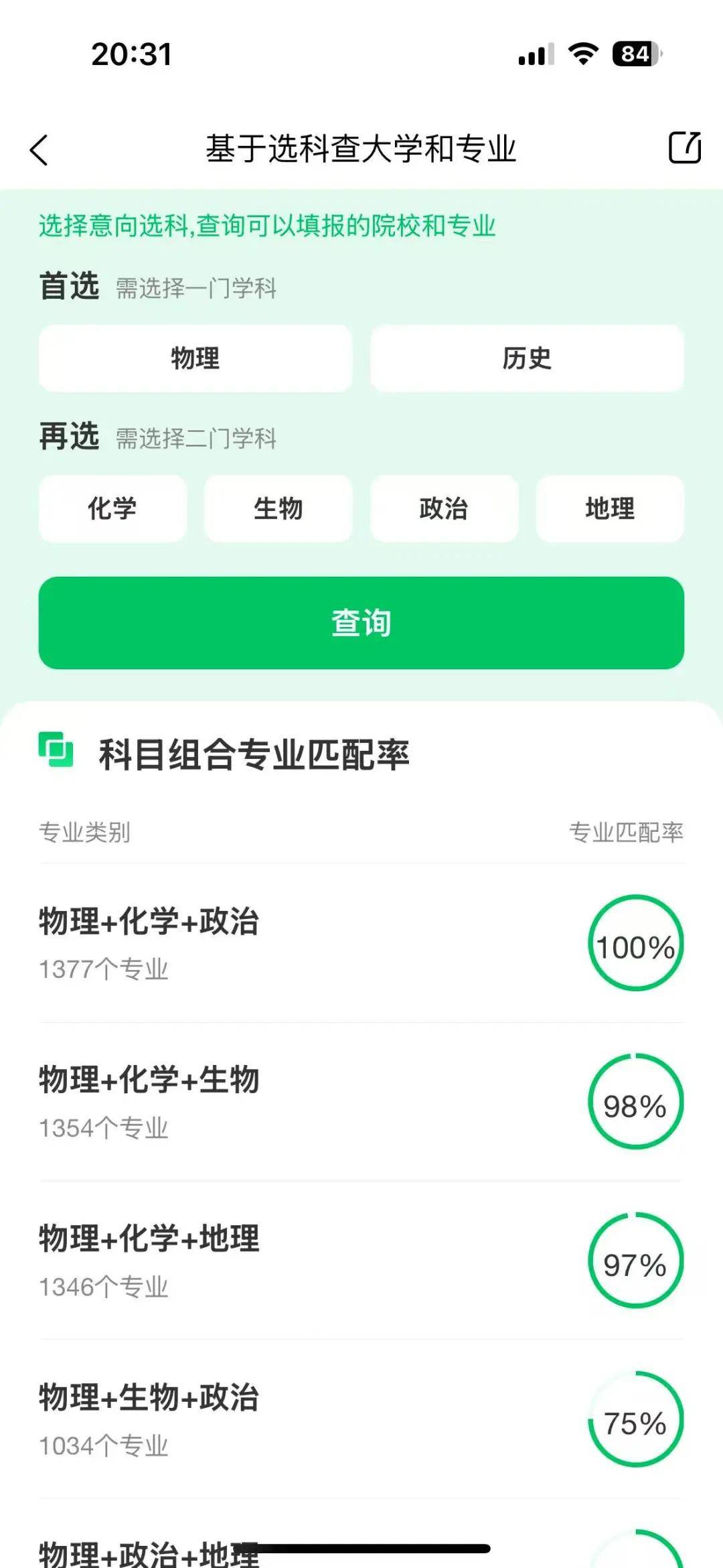Select 物理 as the first subject
Screen dimensions: 723x1568
point(195,358)
